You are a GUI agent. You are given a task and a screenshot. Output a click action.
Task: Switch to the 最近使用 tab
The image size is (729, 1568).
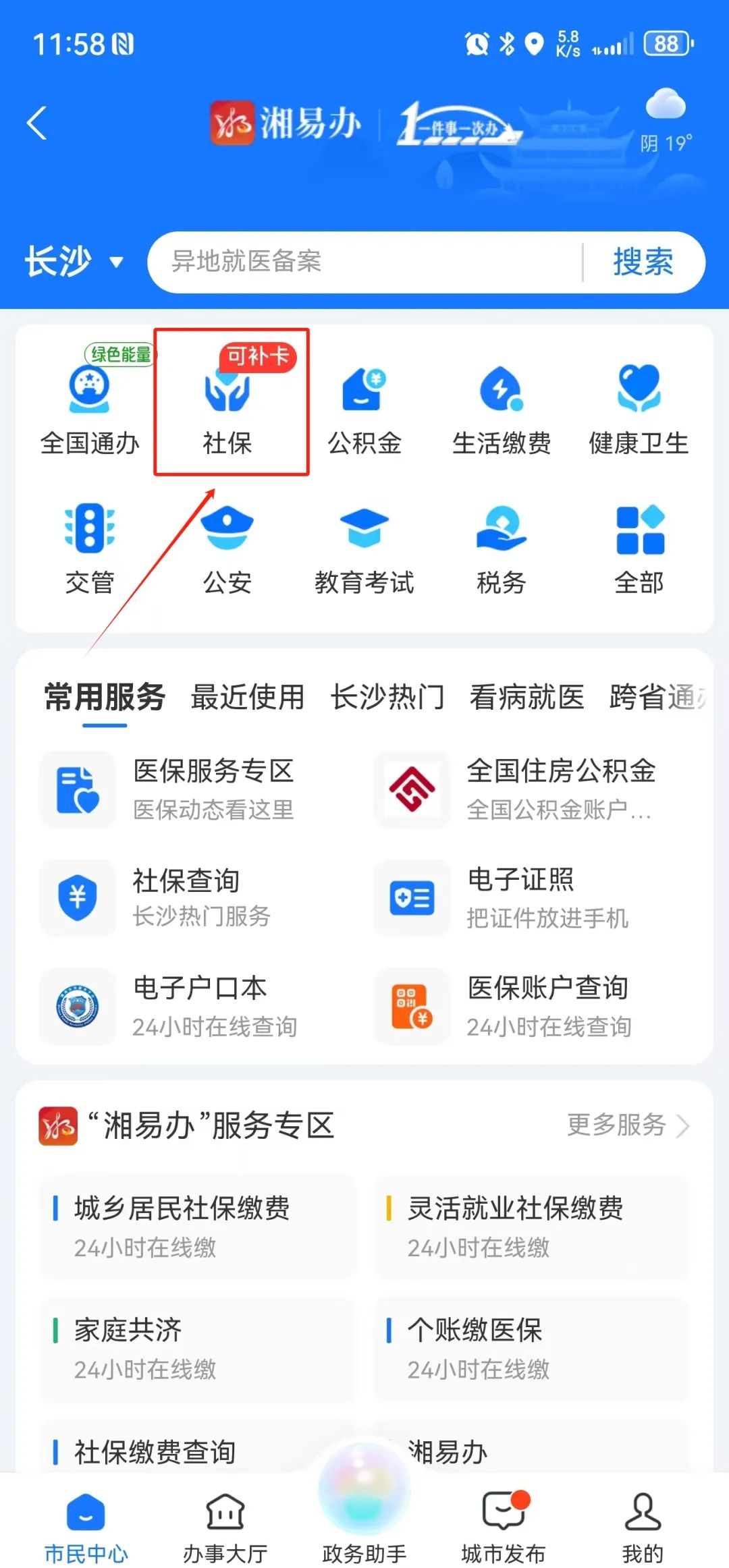(248, 697)
